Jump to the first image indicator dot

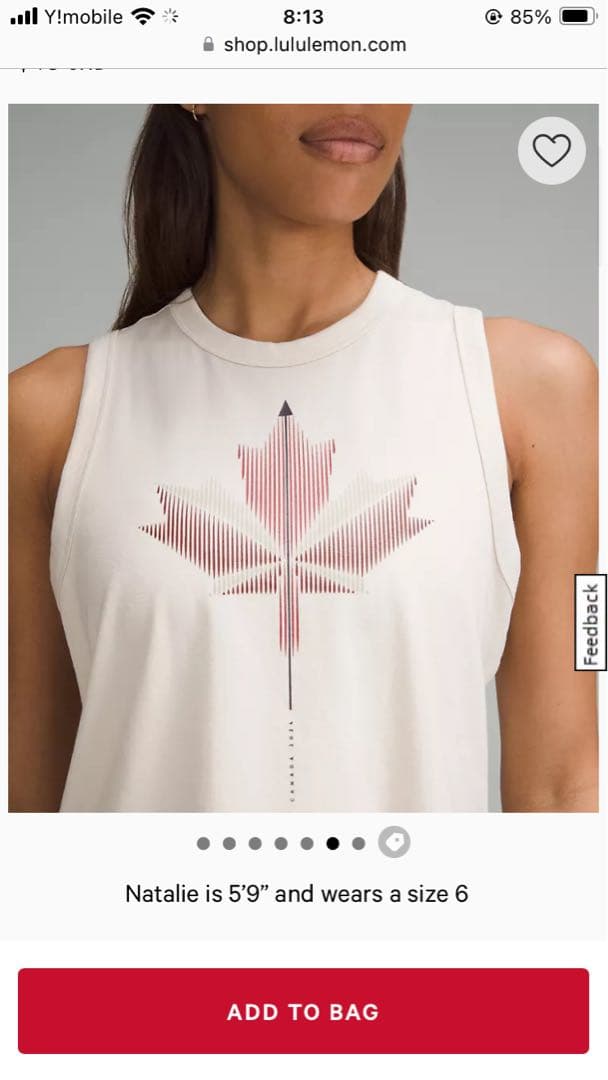click(204, 843)
